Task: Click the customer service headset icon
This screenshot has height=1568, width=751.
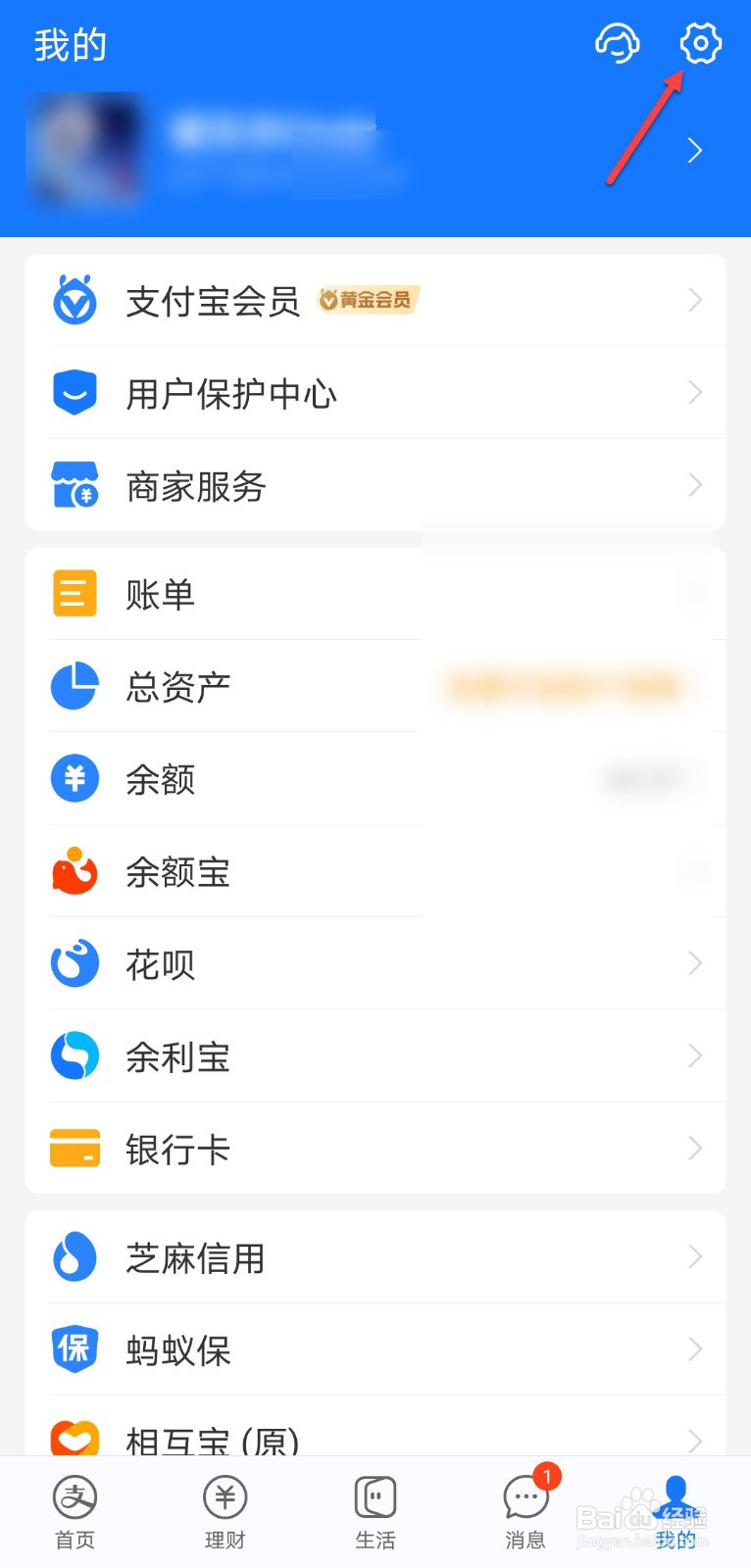Action: tap(618, 44)
